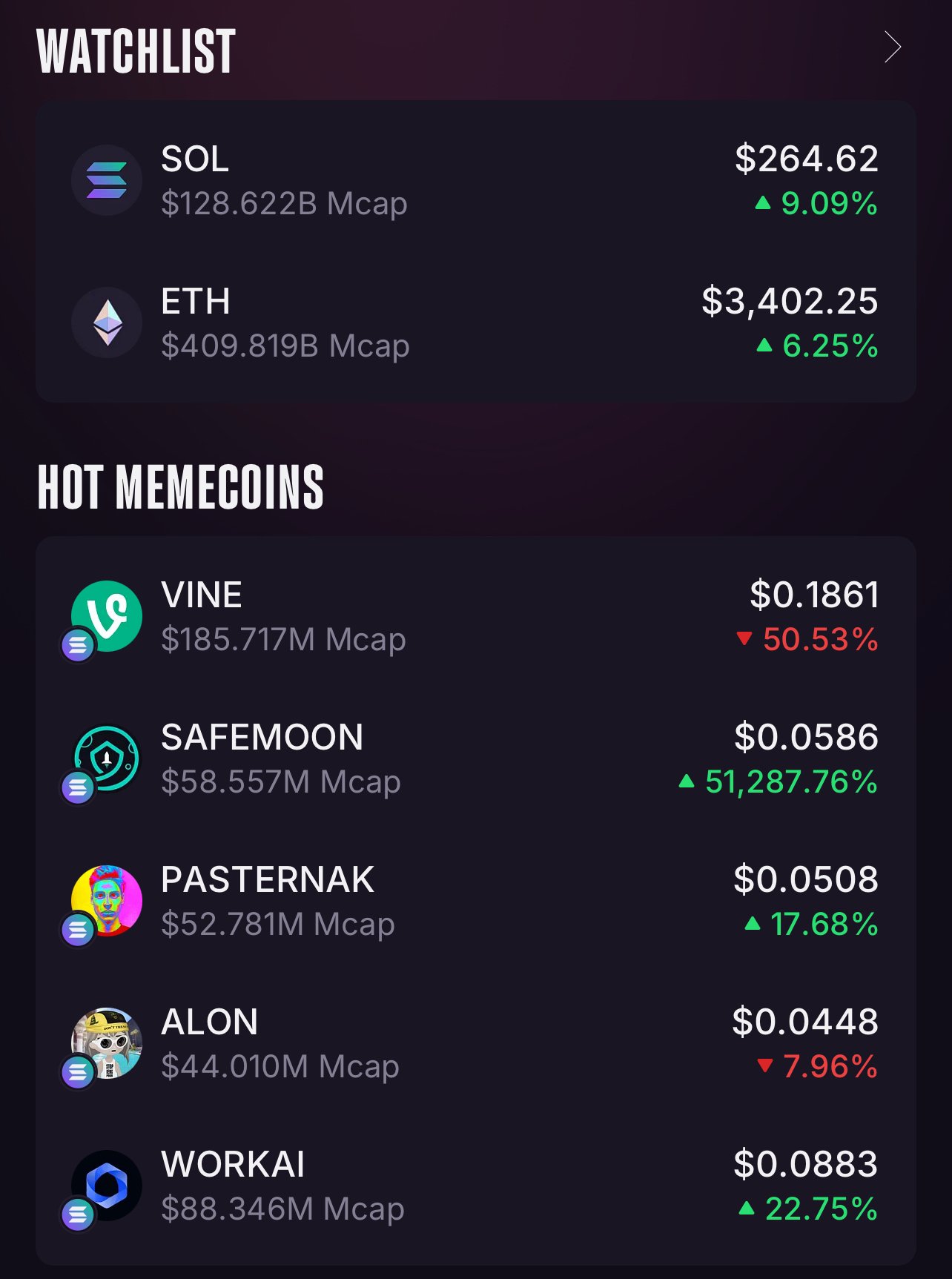Open the full watchlist via the chevron arrow
The height and width of the screenshot is (1279, 952).
click(x=893, y=48)
